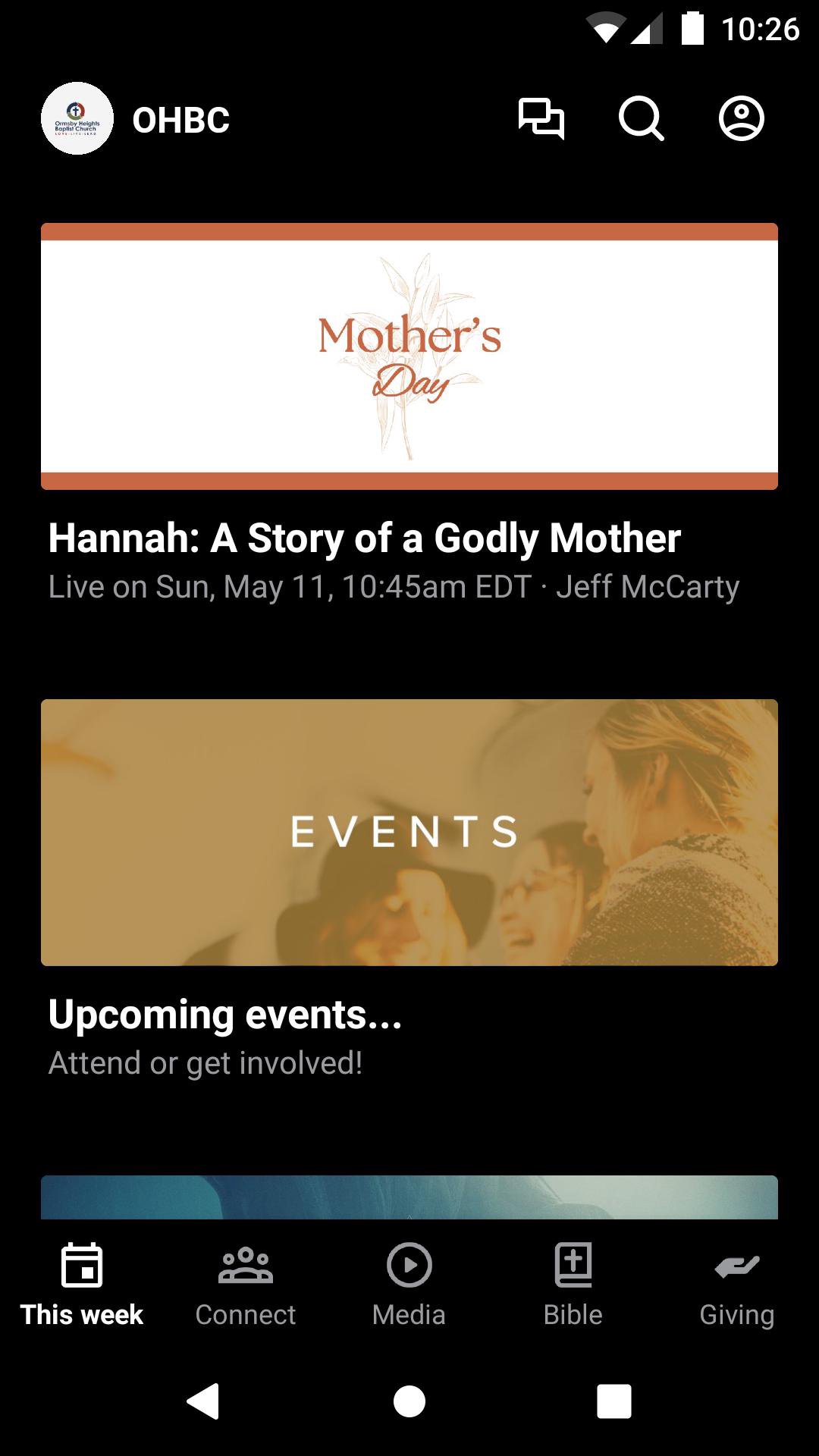Open the system recent apps button
The width and height of the screenshot is (819, 1456).
614,1401
